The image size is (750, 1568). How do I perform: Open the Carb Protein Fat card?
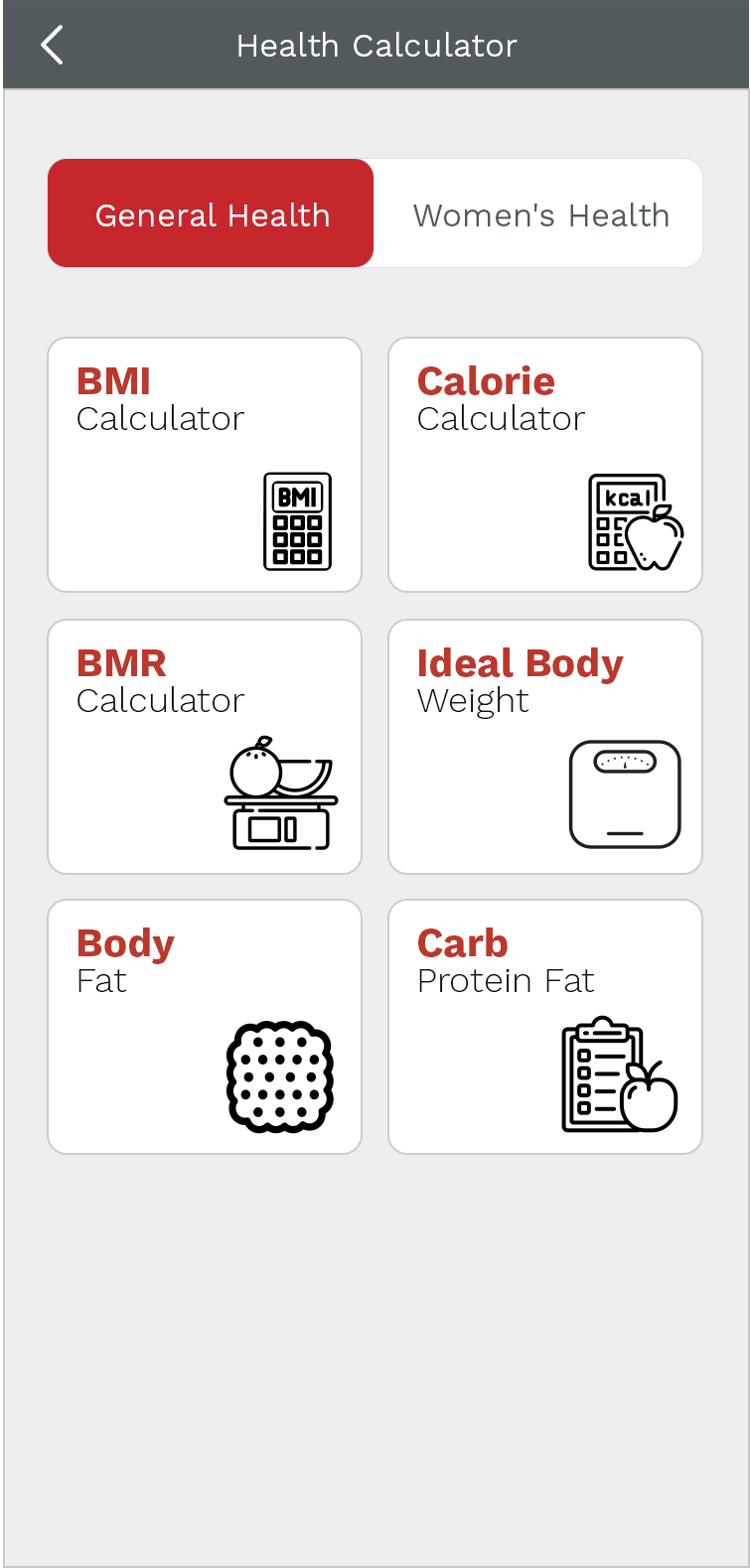tap(545, 1027)
